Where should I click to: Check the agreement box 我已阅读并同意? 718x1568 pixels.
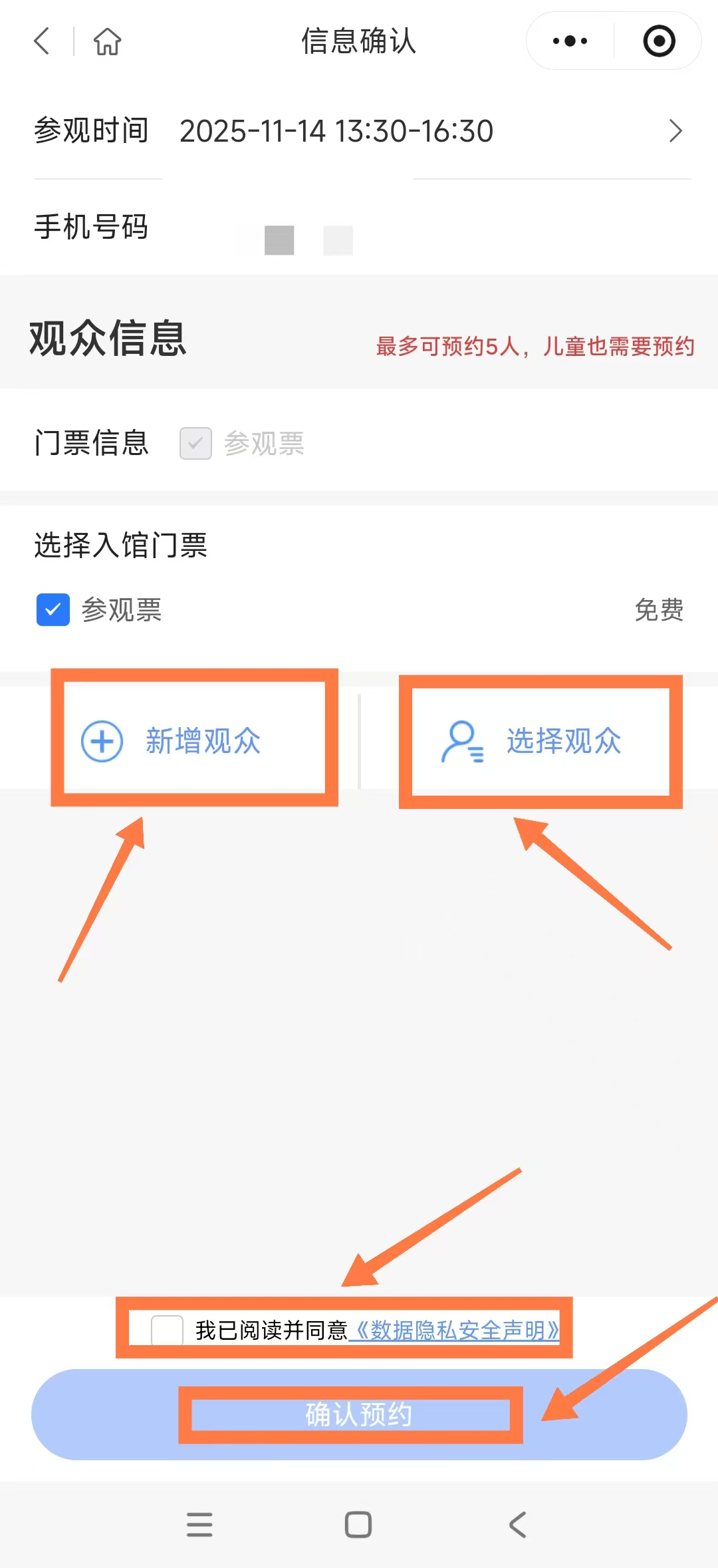(x=168, y=1330)
